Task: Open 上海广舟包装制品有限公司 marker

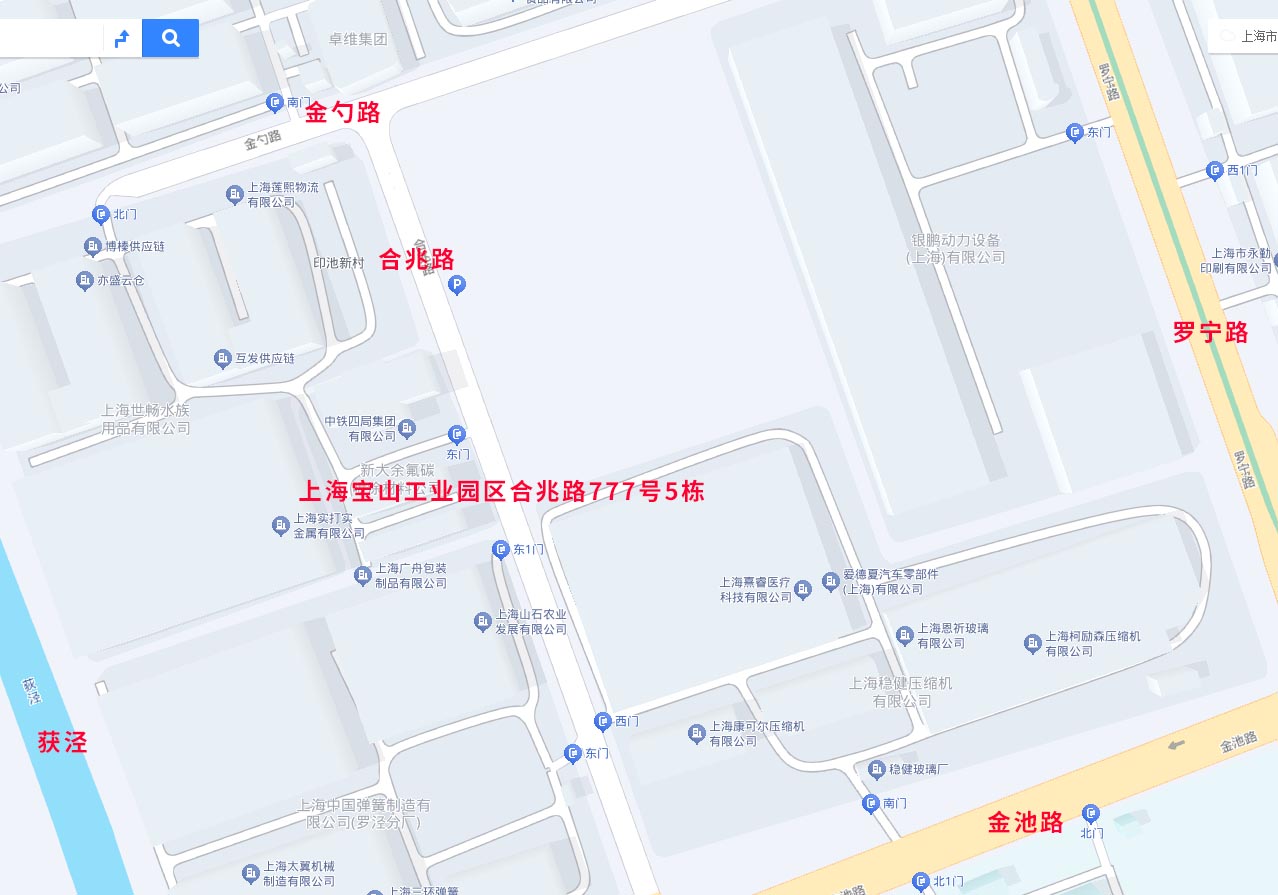Action: pyautogui.click(x=363, y=575)
